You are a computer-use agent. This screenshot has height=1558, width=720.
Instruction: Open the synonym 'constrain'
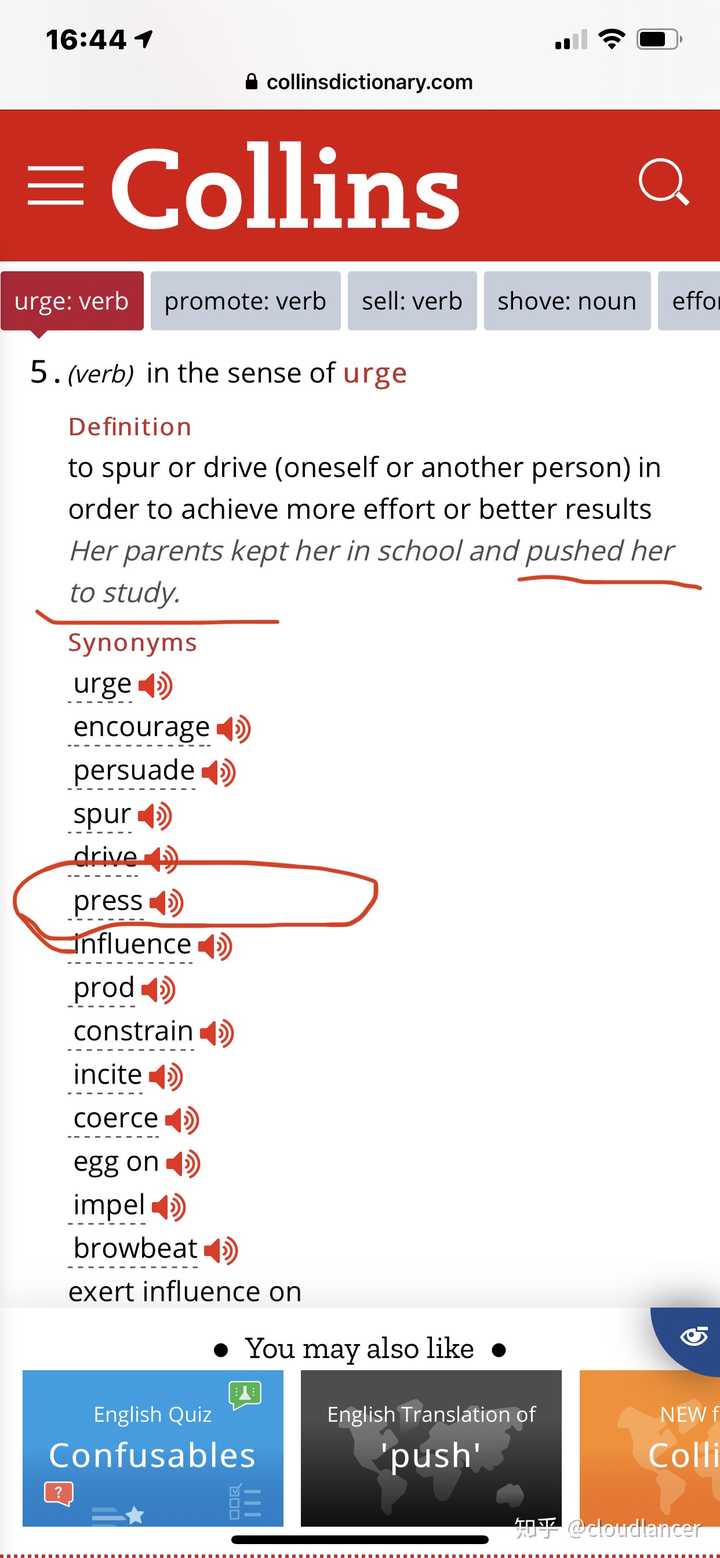[x=133, y=1031]
